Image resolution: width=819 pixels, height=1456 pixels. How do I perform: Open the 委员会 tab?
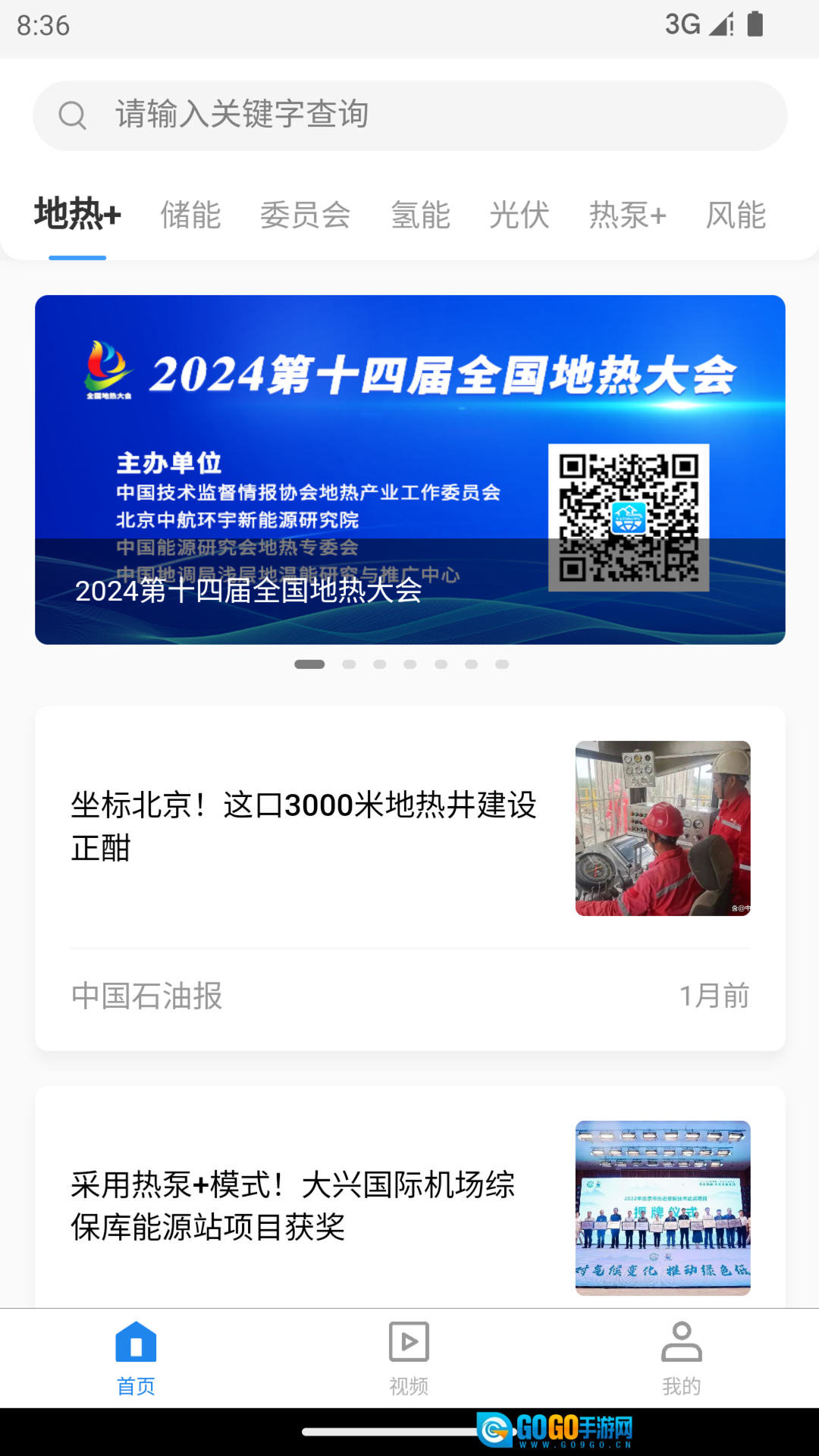pos(305,215)
